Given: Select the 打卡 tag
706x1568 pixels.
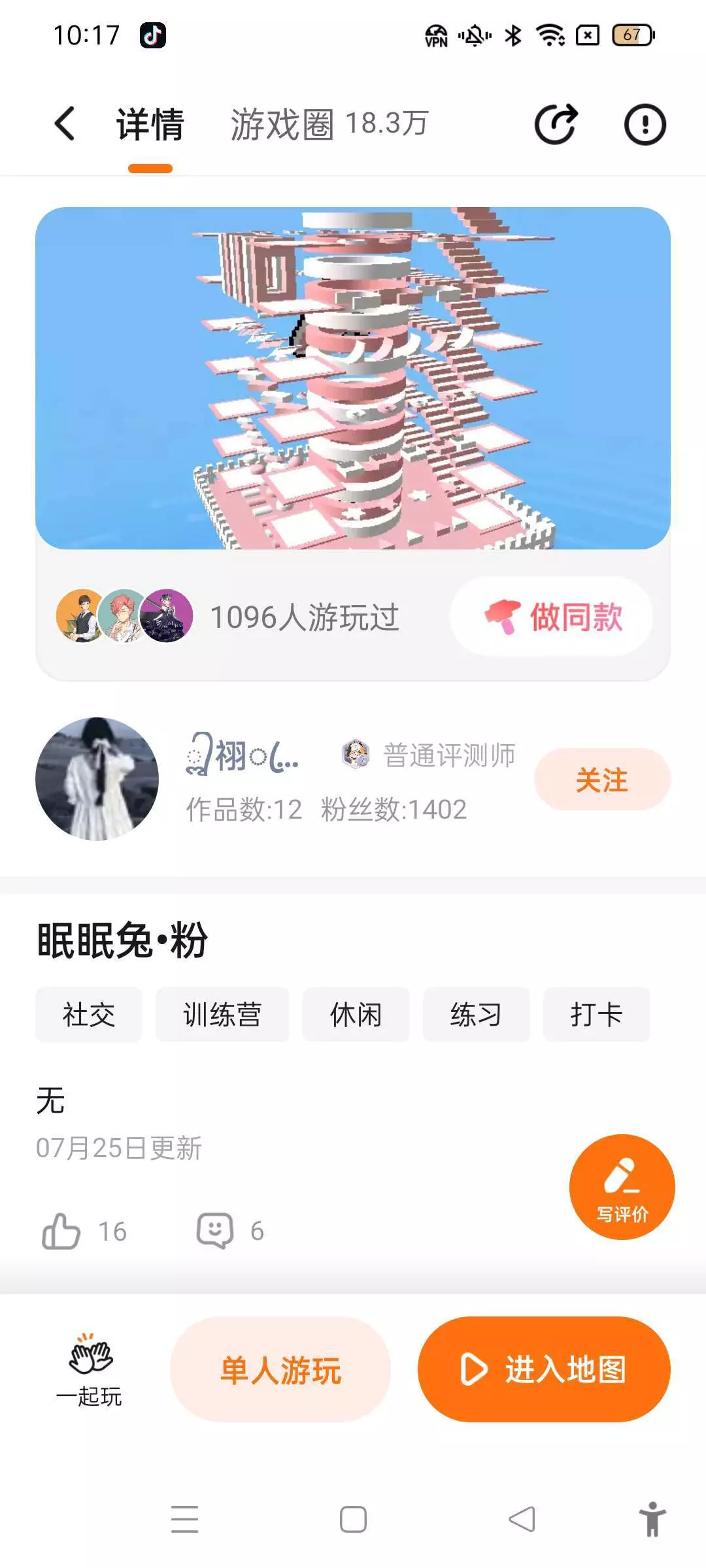Looking at the screenshot, I should coord(596,1015).
